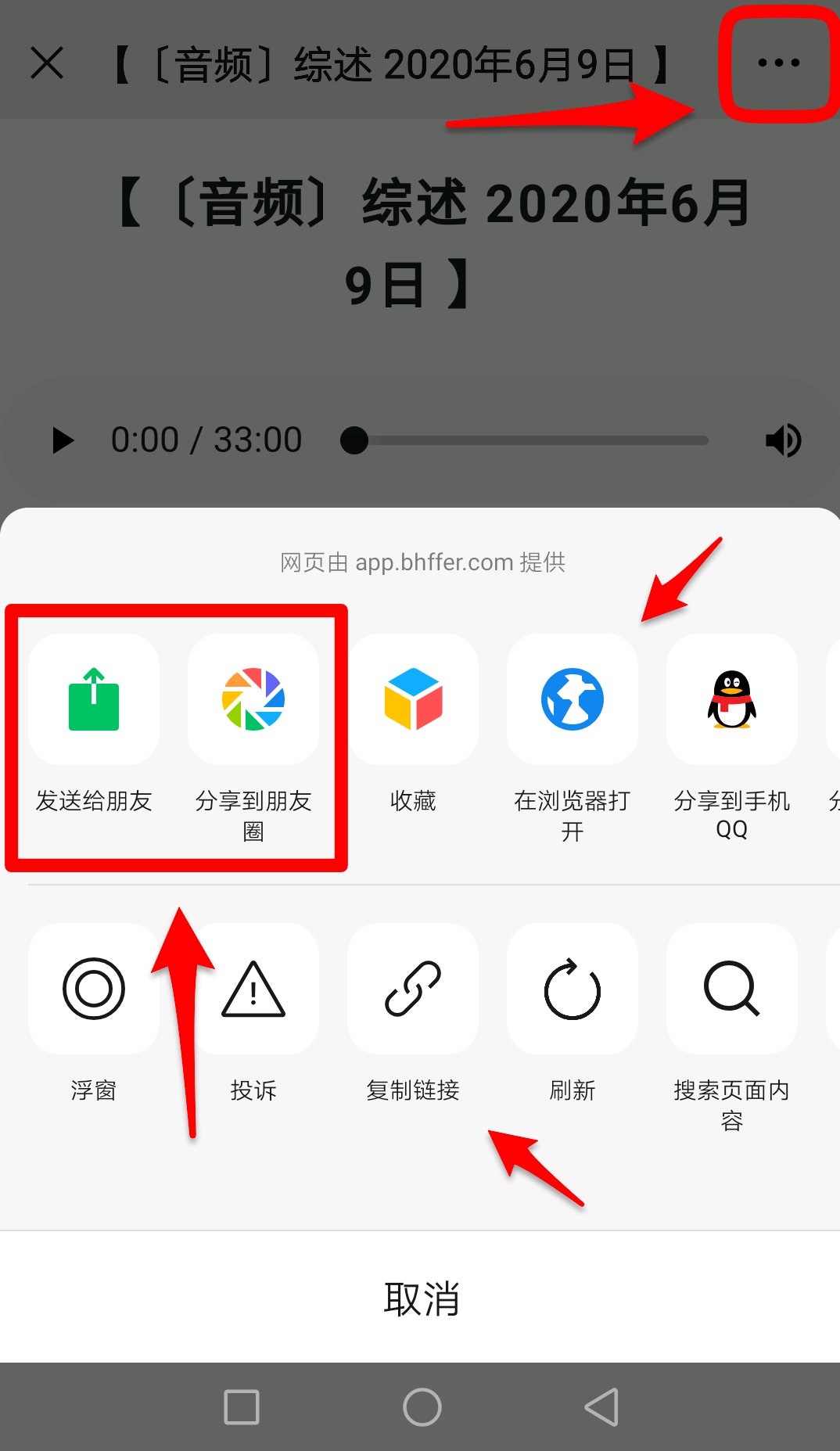Mute the audio with the speaker icon
840x1451 pixels.
click(x=783, y=440)
